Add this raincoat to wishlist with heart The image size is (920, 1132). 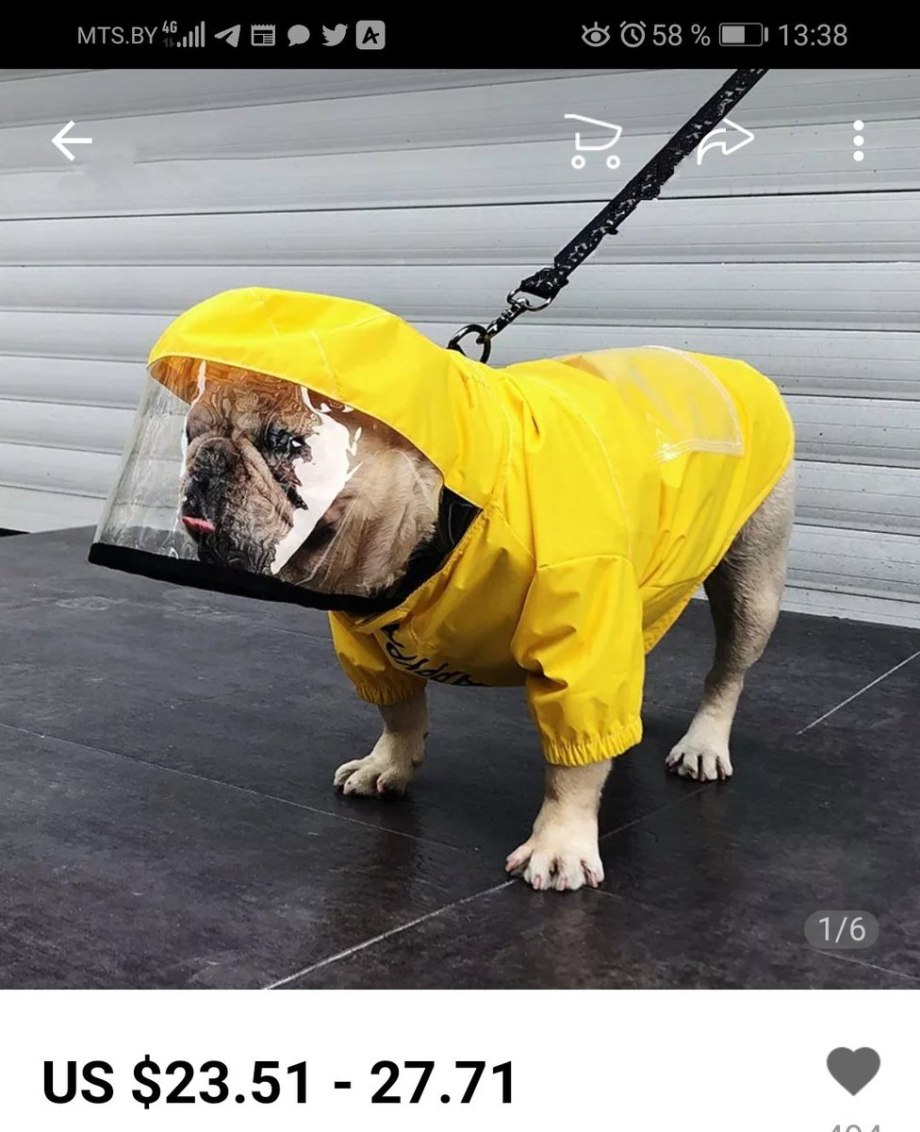853,1070
